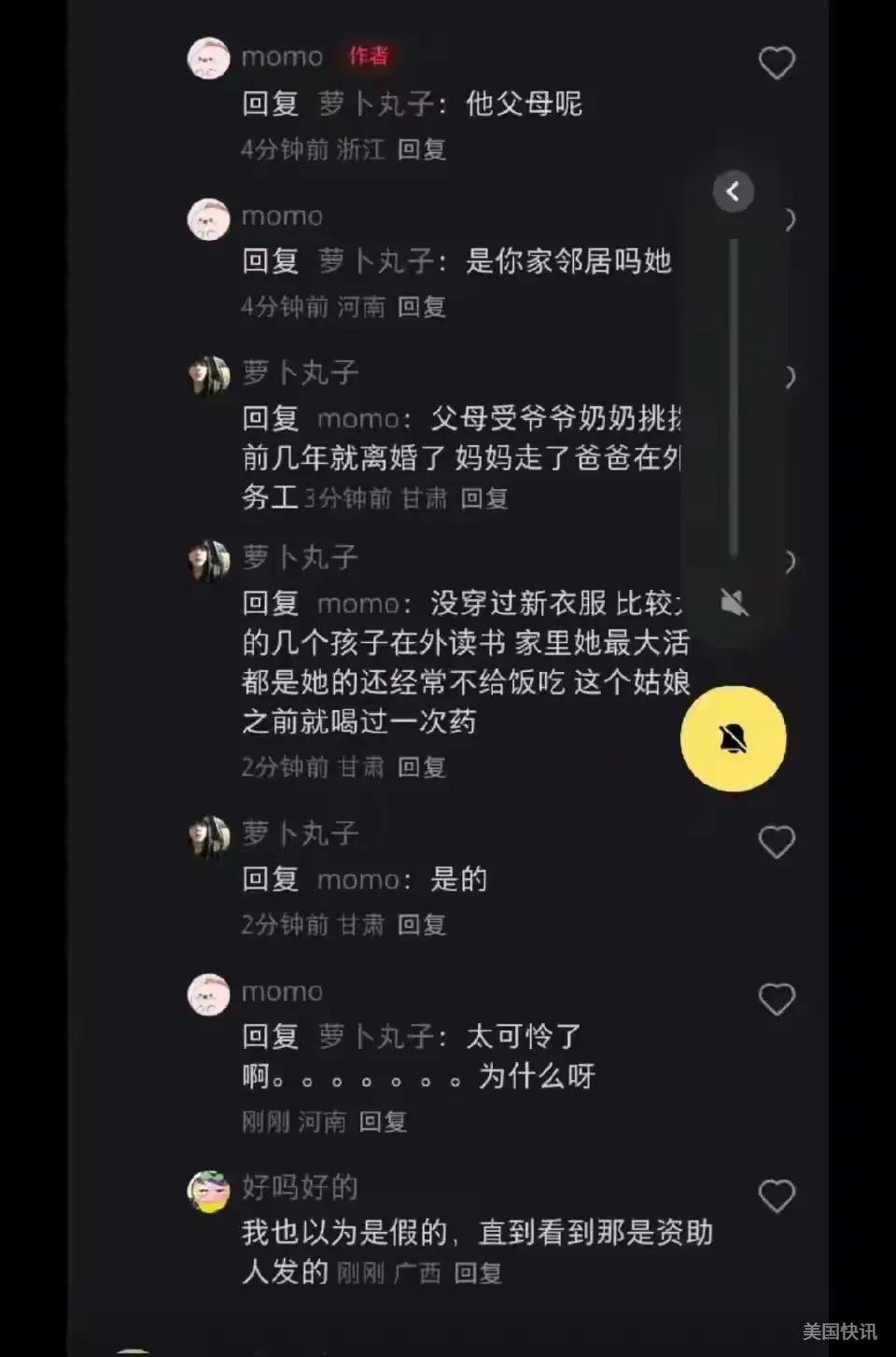Reply to 萝卜丸子's comment about 父母离婚

tap(484, 498)
